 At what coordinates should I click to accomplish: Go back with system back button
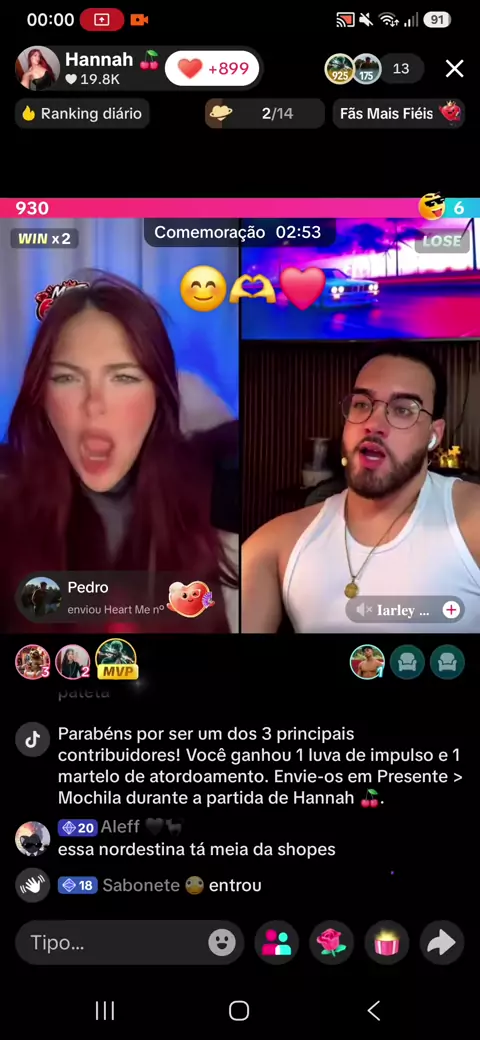(373, 1010)
